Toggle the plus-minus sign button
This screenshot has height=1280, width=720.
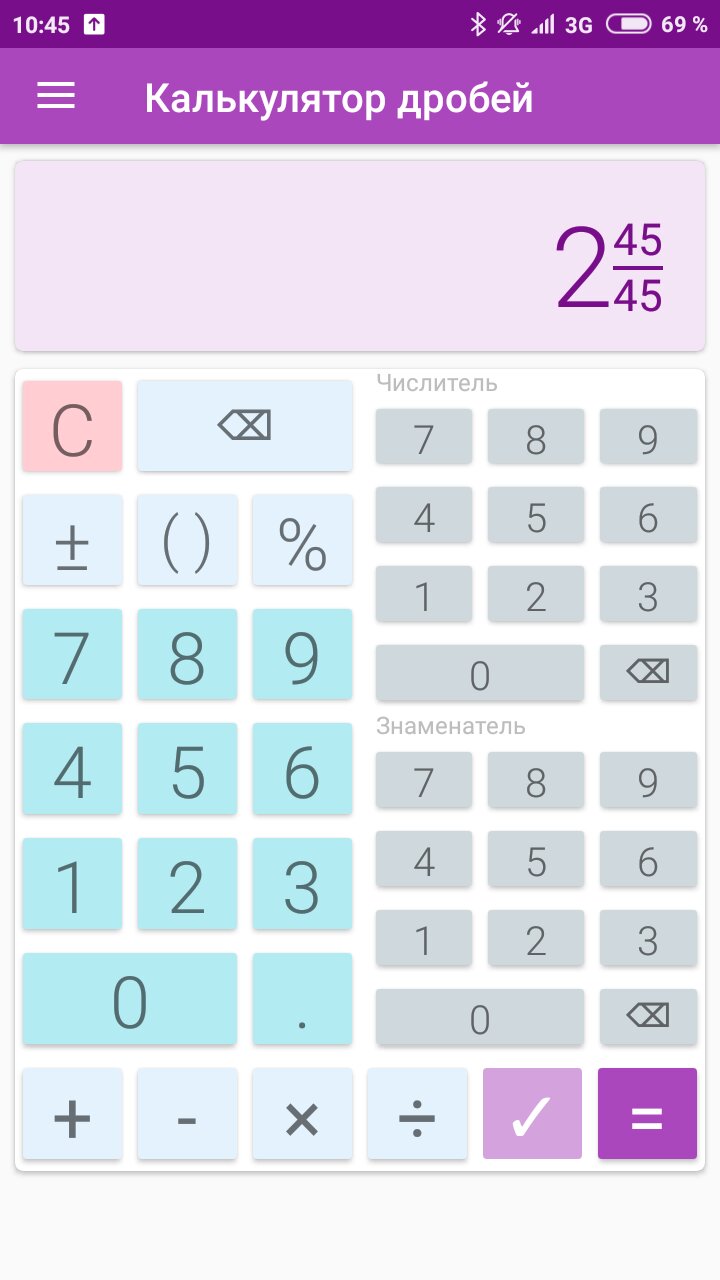(x=72, y=540)
